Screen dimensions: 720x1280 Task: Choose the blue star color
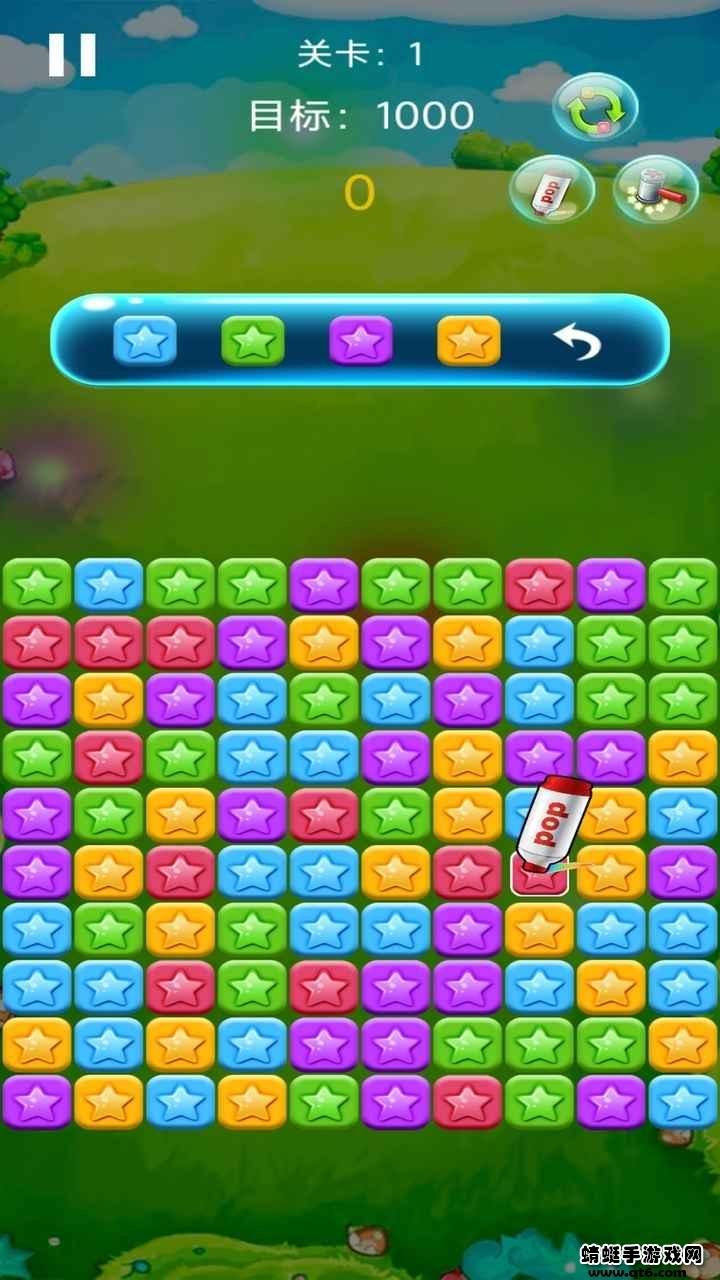(x=145, y=341)
